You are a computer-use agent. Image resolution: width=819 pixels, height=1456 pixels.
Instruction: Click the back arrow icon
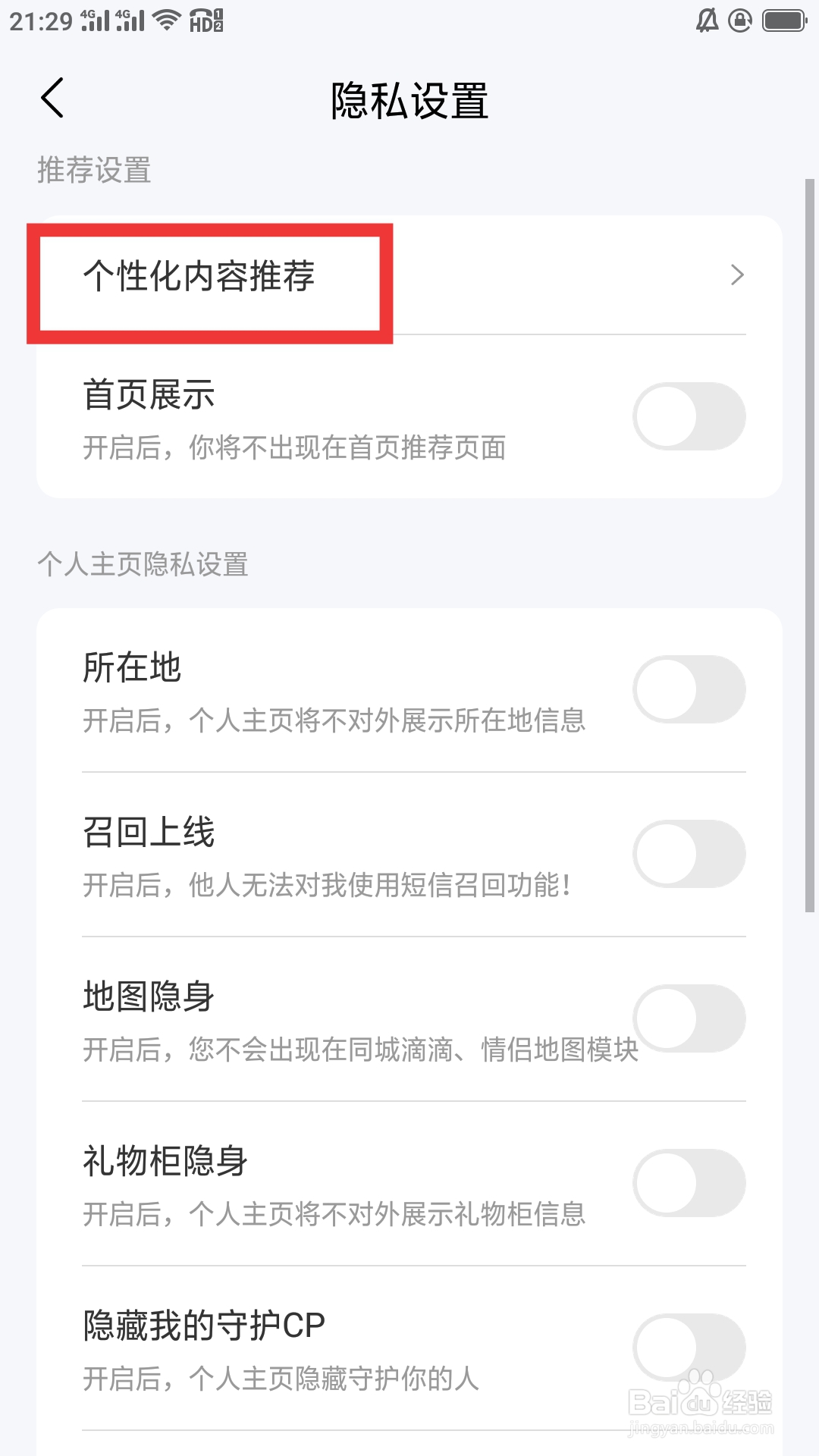click(x=52, y=99)
